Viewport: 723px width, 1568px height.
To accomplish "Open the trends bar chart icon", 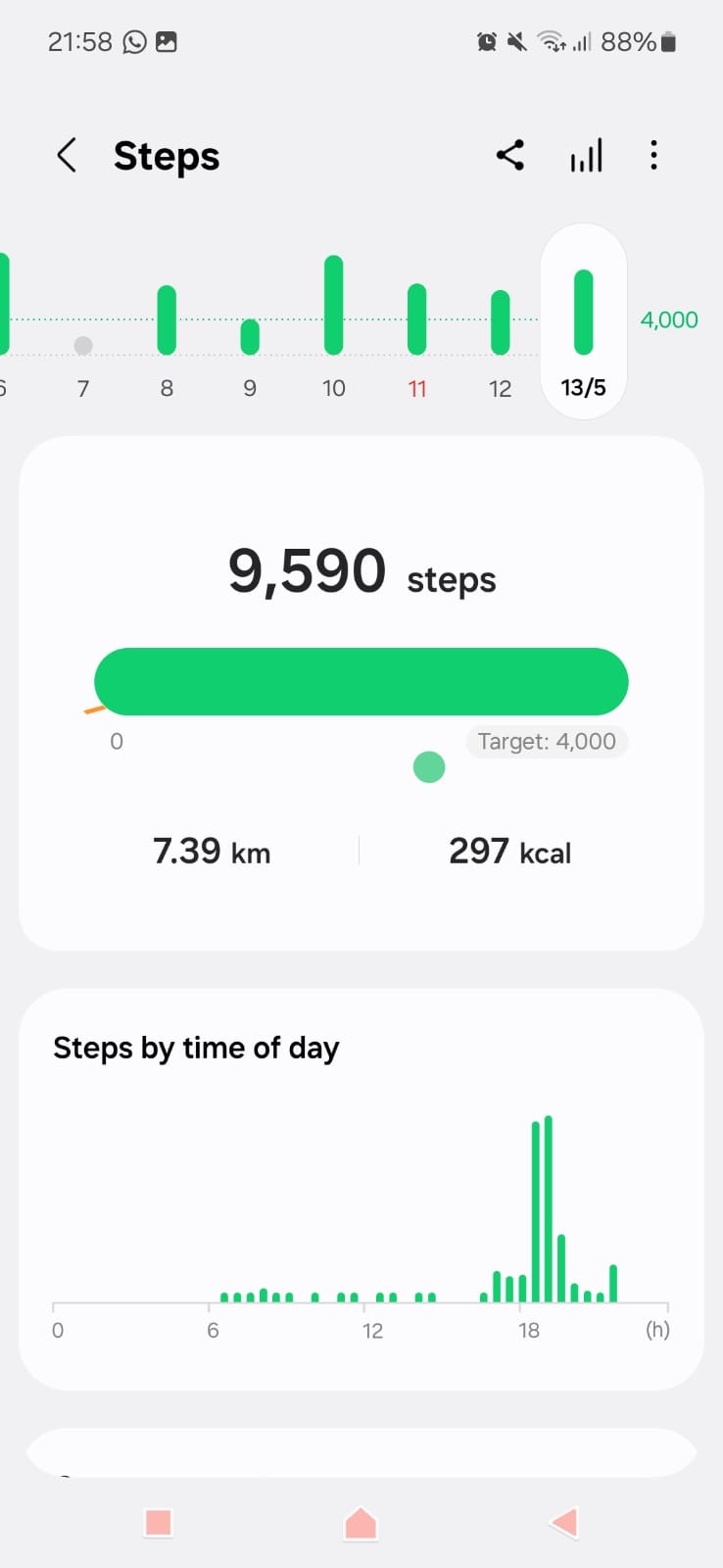I will [586, 155].
